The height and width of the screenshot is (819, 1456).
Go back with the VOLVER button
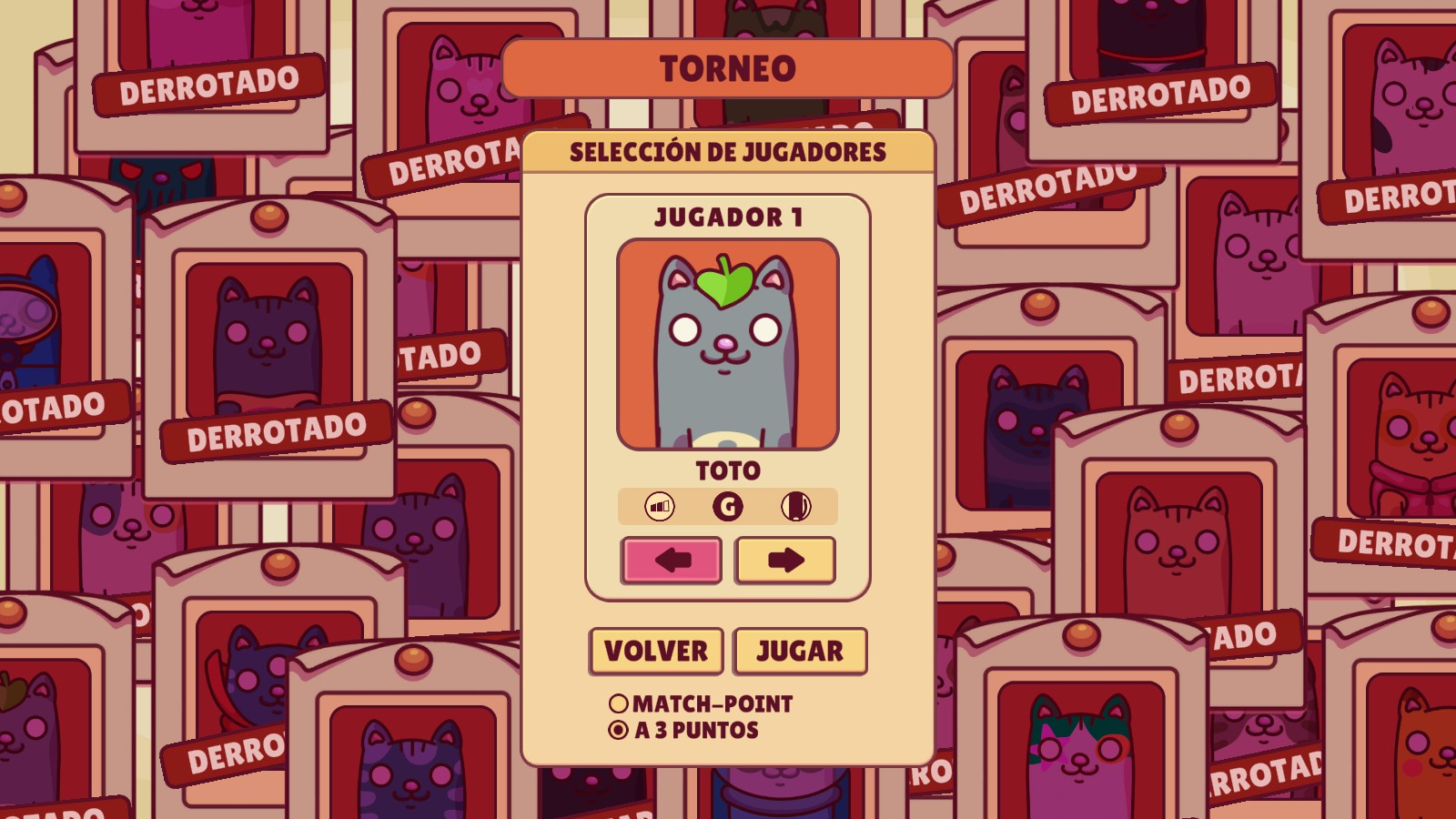656,651
